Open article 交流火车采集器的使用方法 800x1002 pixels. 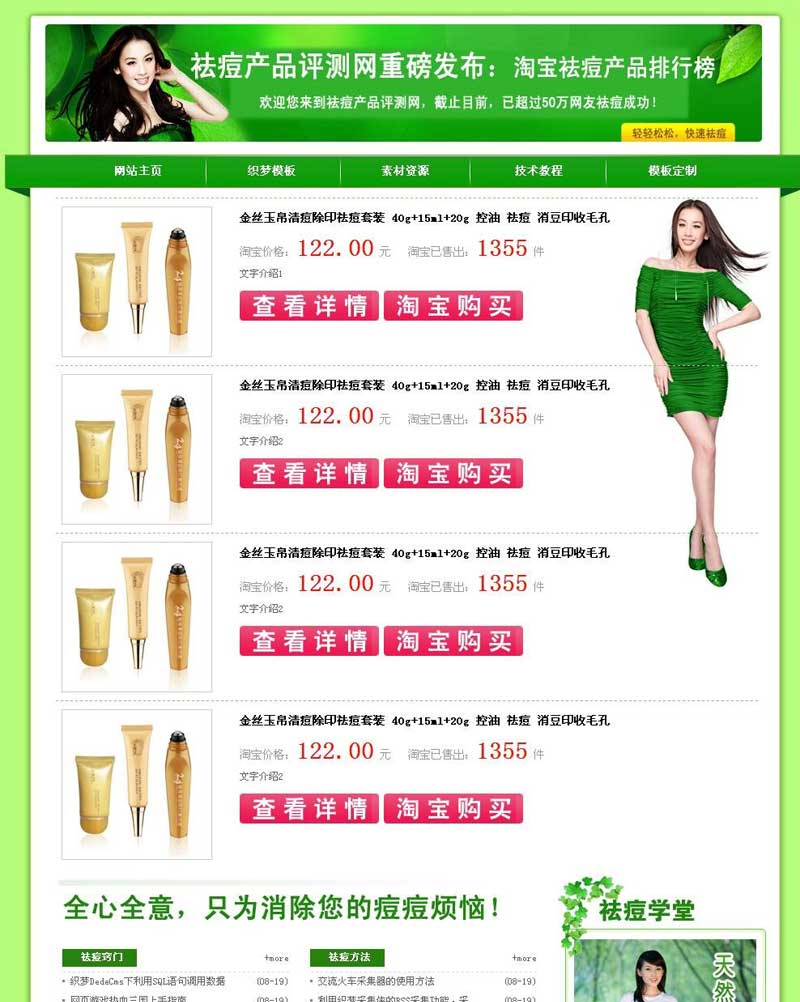point(376,981)
